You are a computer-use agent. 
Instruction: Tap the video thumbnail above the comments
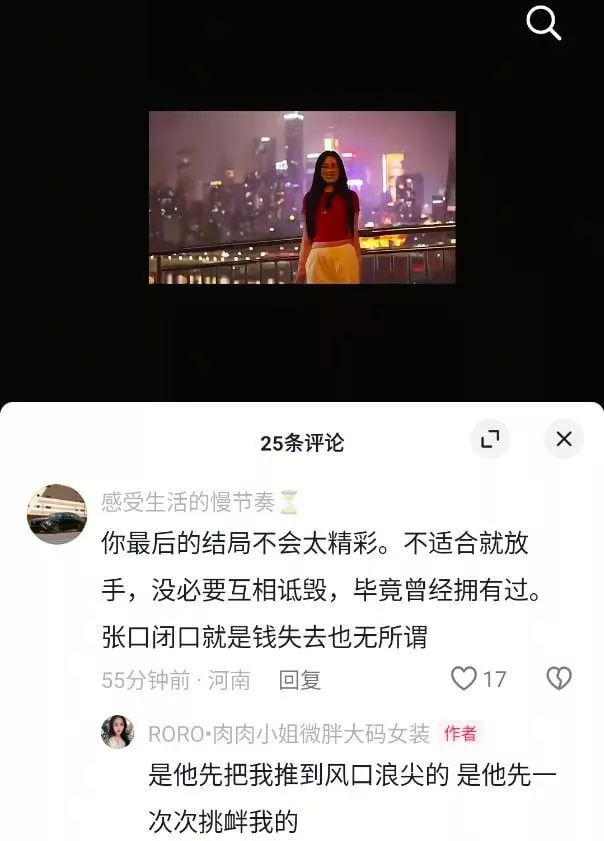click(x=302, y=197)
